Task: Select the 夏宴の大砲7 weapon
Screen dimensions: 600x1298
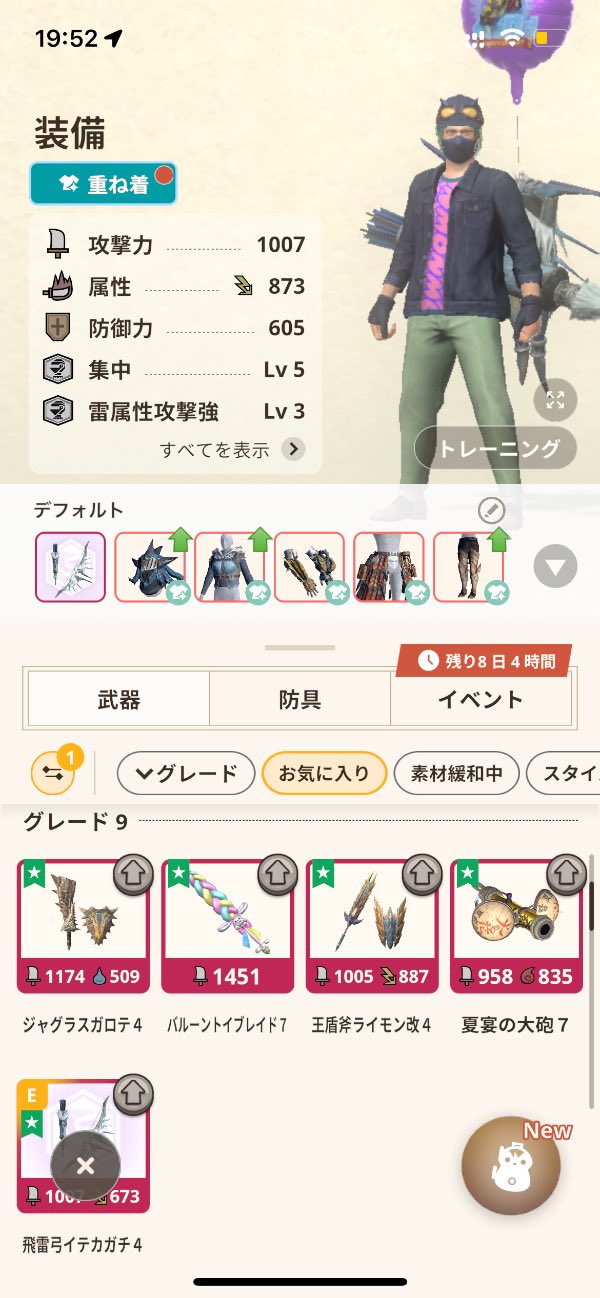Action: click(x=516, y=925)
